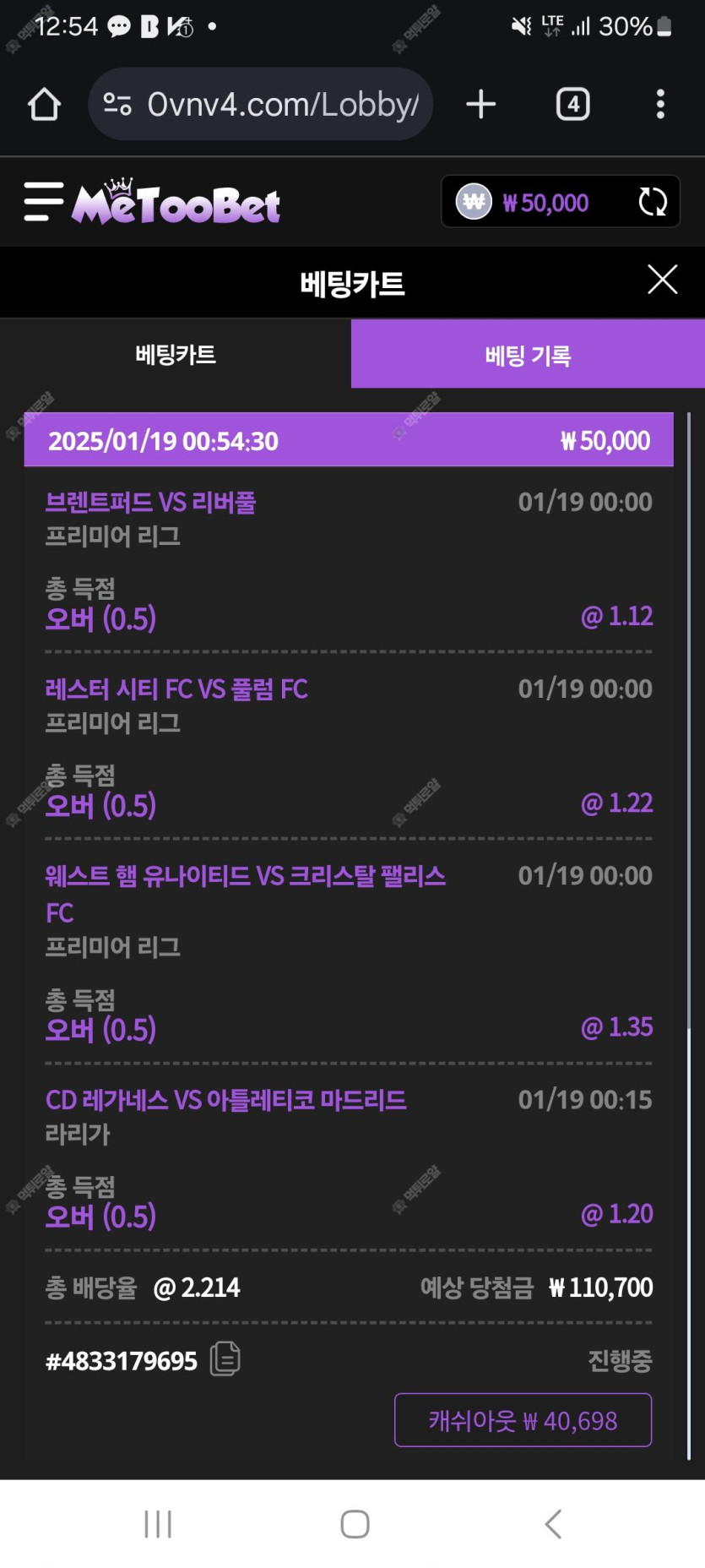
Task: Go back with the system back button
Action: click(553, 1524)
